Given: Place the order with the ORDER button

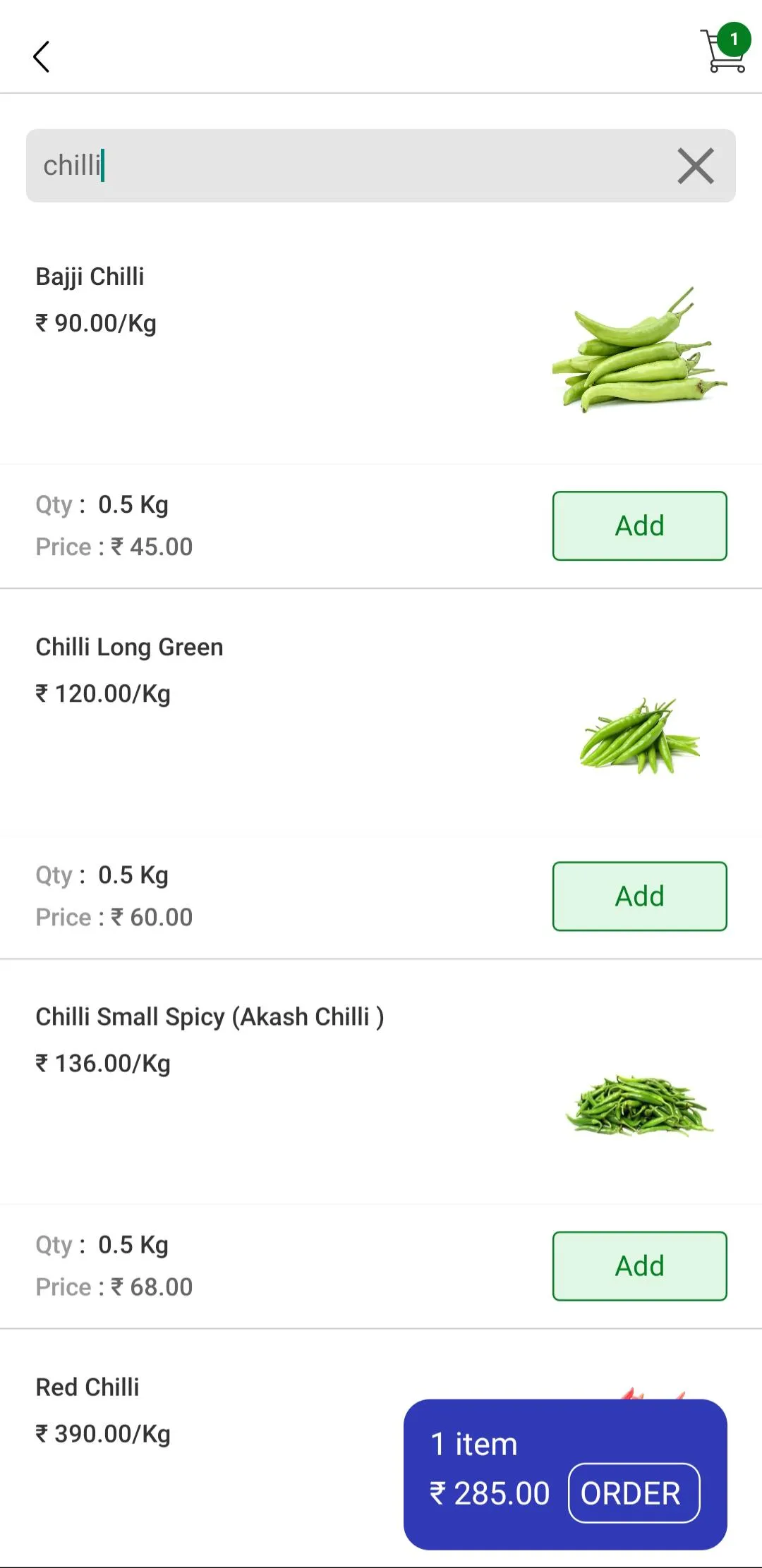Looking at the screenshot, I should click(x=634, y=1493).
